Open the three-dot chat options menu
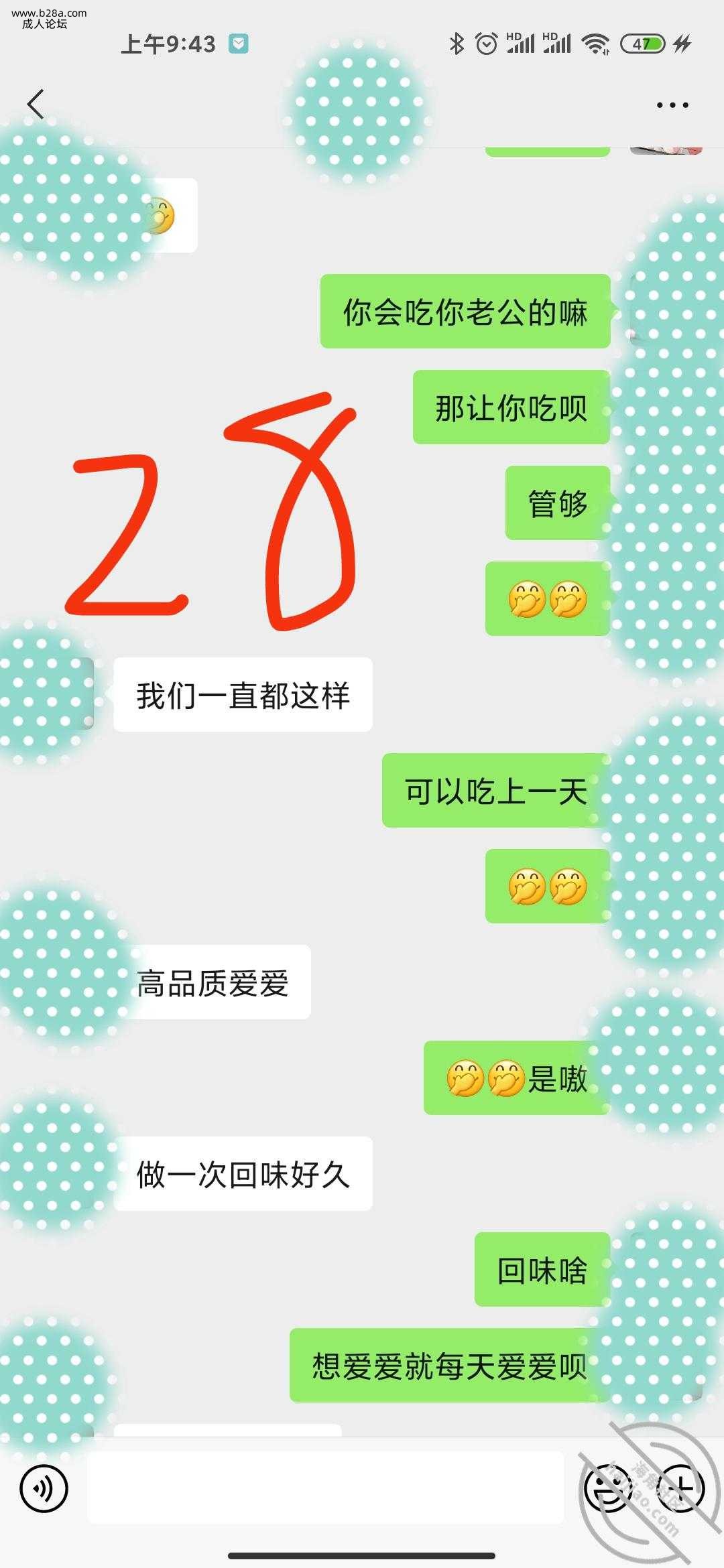 [x=672, y=105]
